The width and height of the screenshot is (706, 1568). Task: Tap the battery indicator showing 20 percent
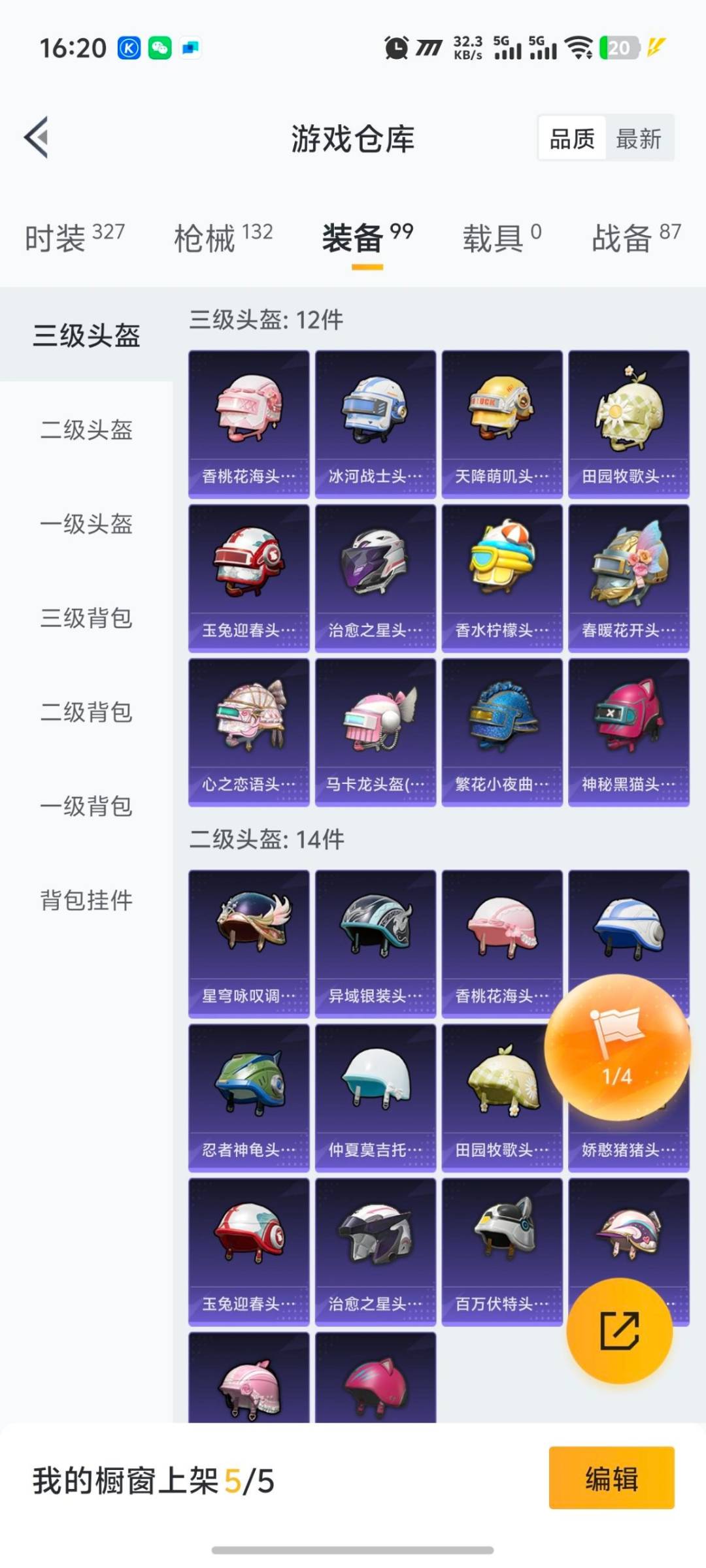[619, 47]
